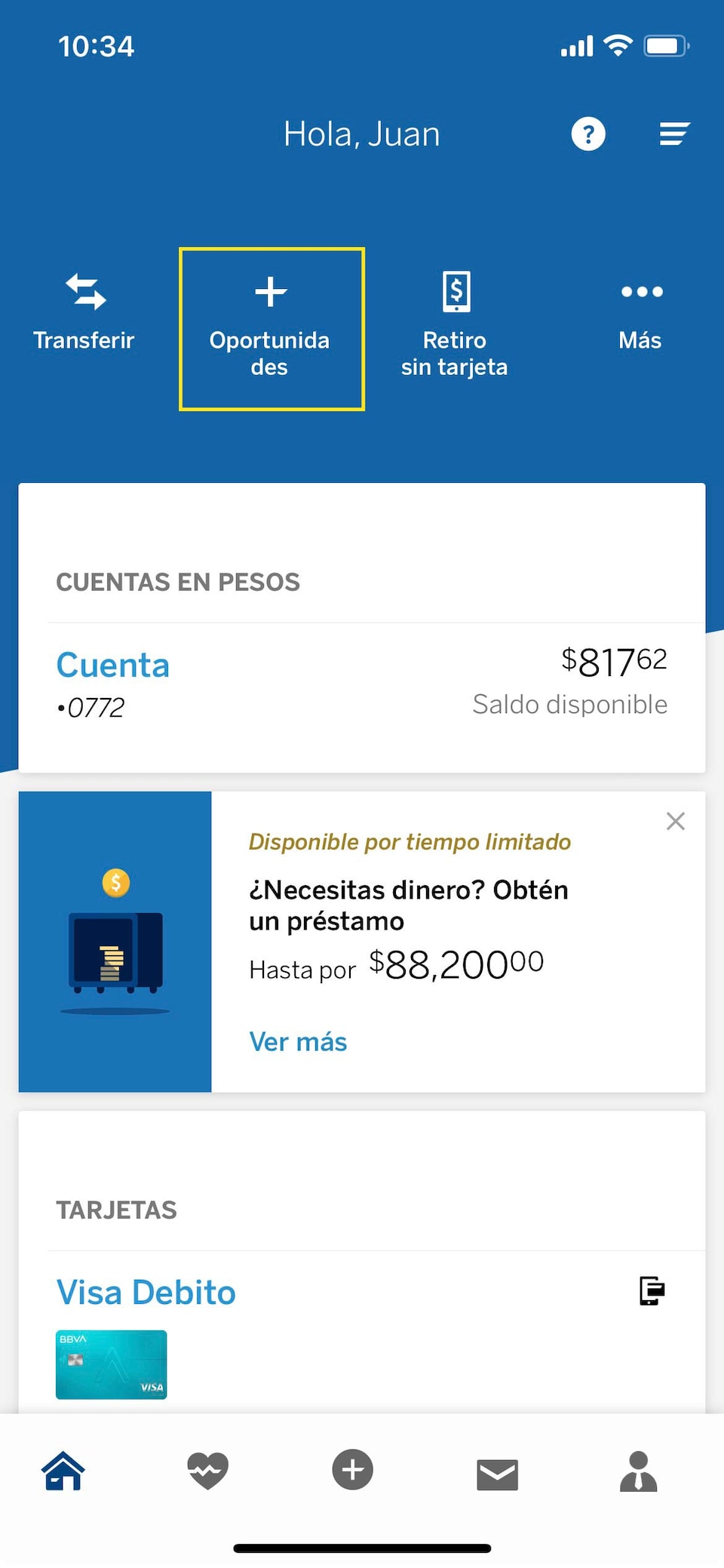The image size is (724, 1568).
Task: Open the Visa Debito card
Action: 146,1293
